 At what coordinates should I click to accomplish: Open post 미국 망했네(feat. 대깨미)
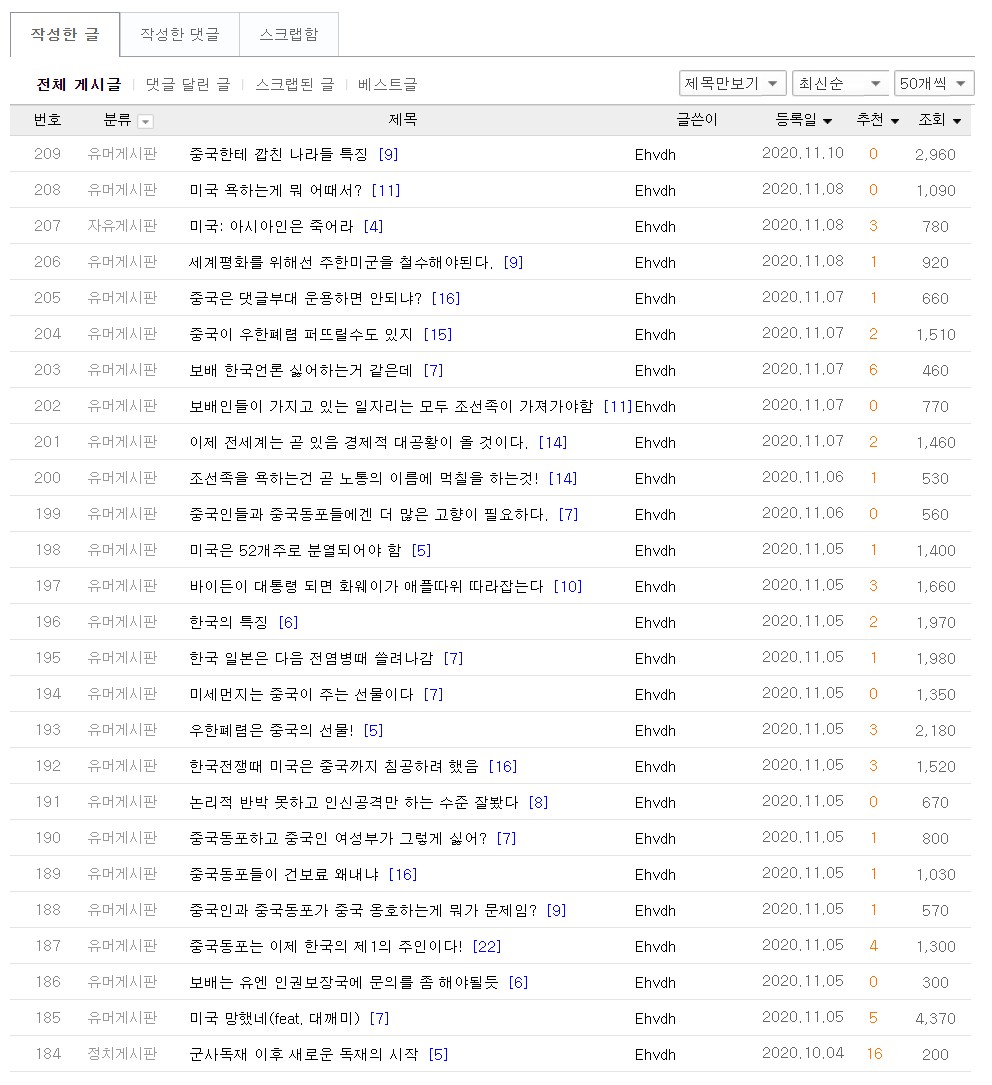pos(275,1018)
